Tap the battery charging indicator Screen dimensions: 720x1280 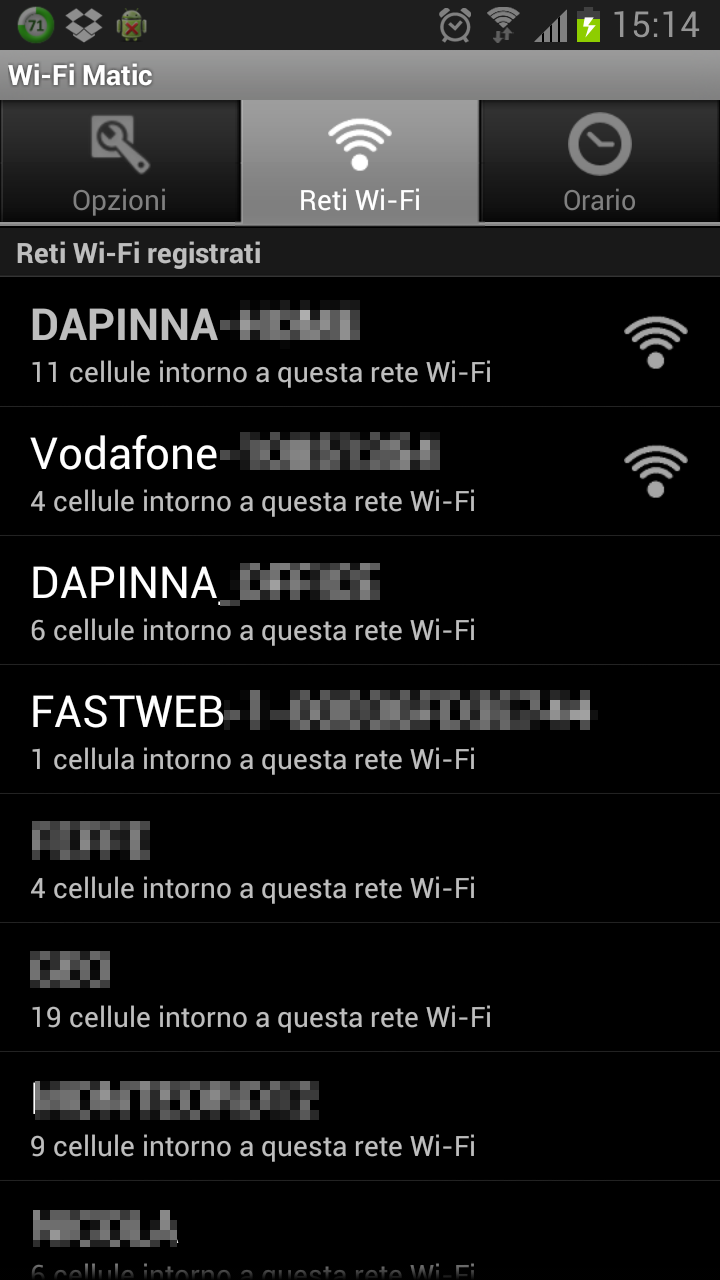coord(588,25)
